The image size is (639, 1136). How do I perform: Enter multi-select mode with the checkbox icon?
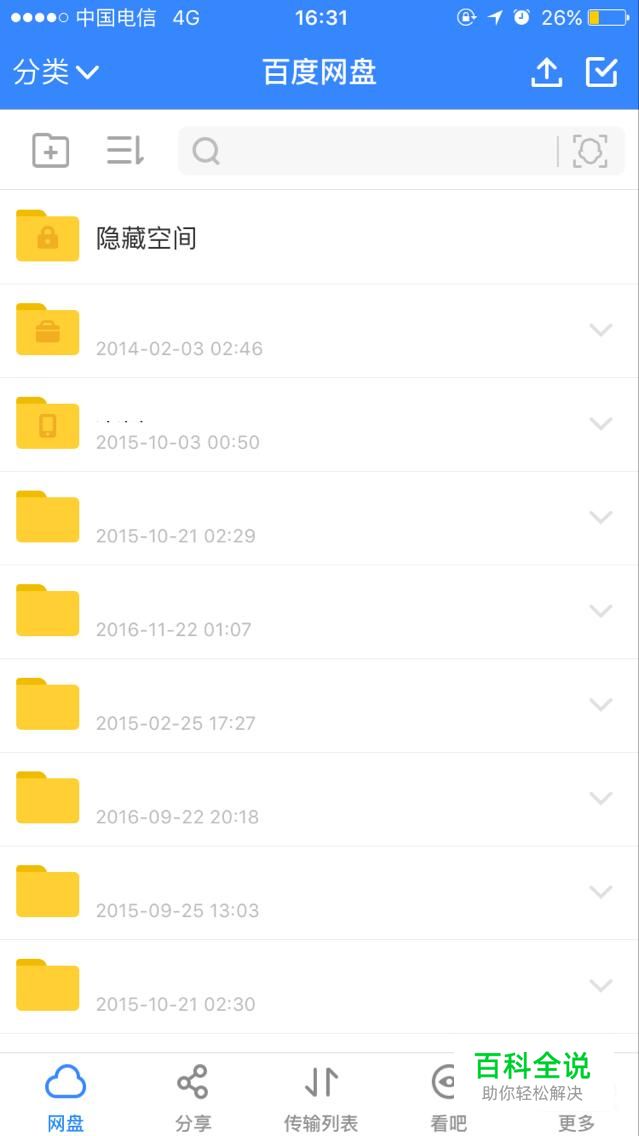click(601, 72)
